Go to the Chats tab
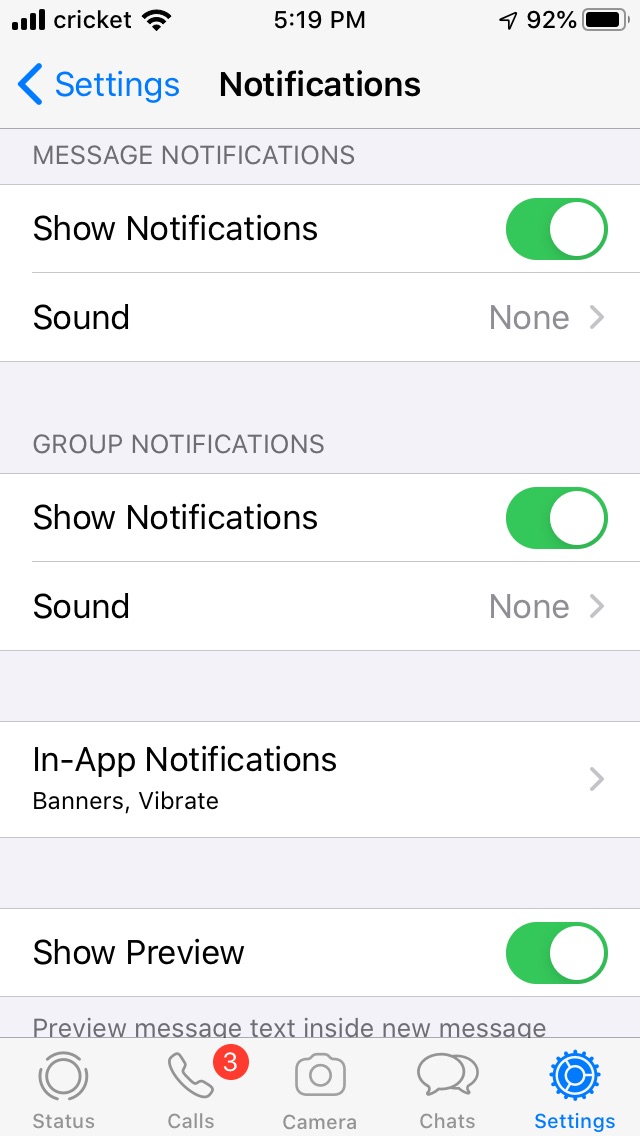The height and width of the screenshot is (1136, 640). (x=447, y=1090)
